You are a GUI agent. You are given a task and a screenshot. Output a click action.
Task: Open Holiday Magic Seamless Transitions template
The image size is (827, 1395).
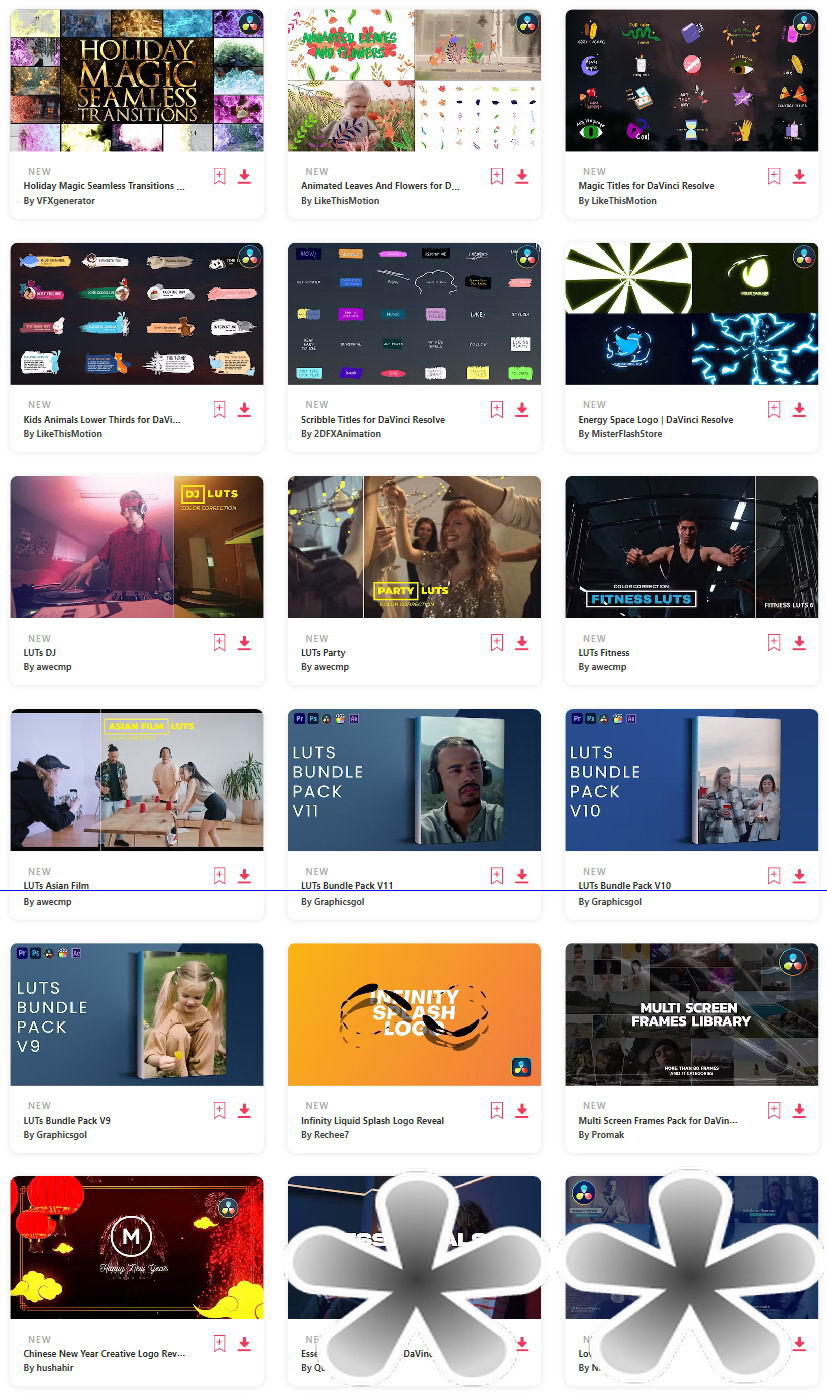click(x=137, y=80)
